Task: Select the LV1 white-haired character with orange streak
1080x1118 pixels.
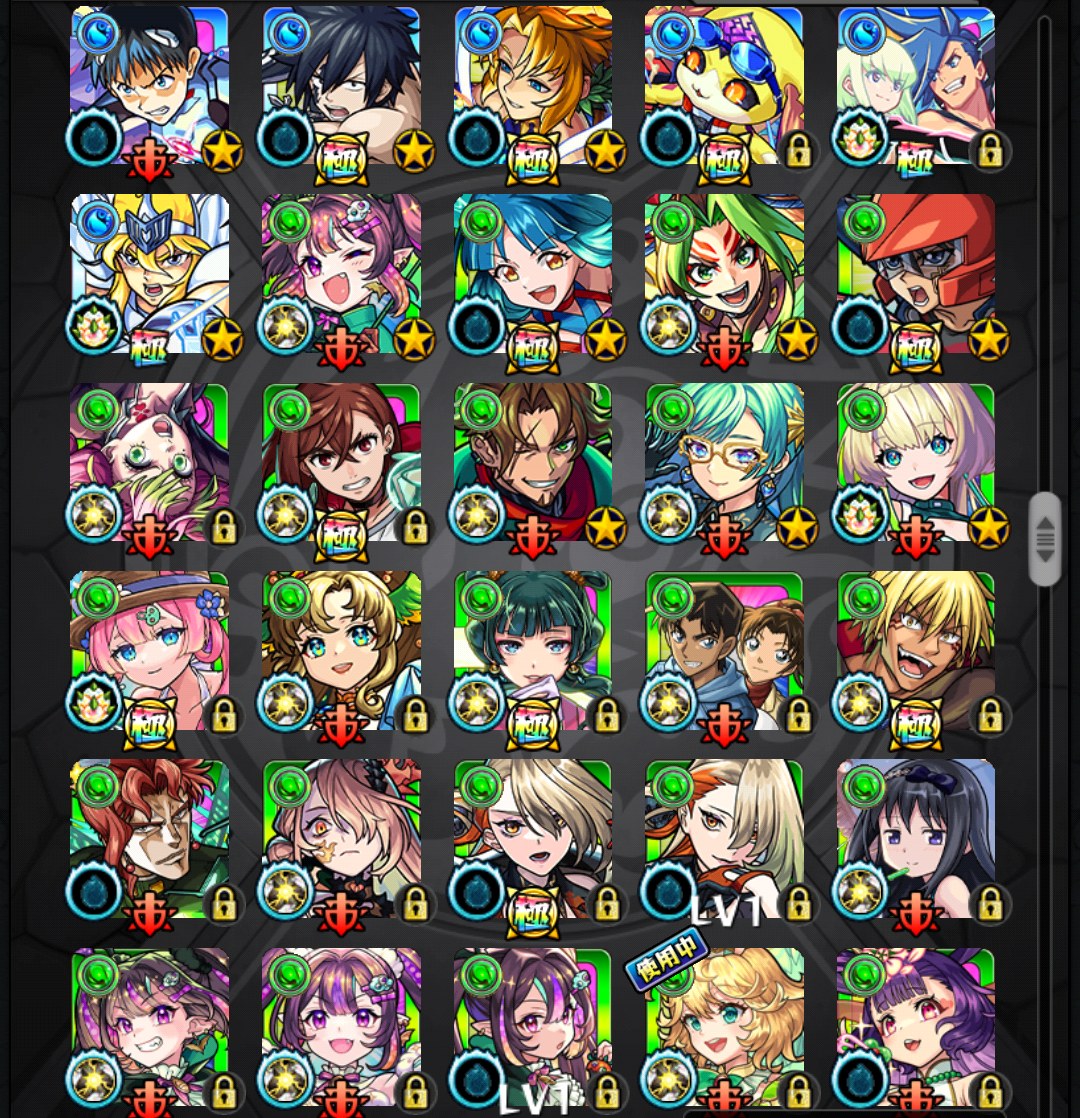Action: (724, 838)
